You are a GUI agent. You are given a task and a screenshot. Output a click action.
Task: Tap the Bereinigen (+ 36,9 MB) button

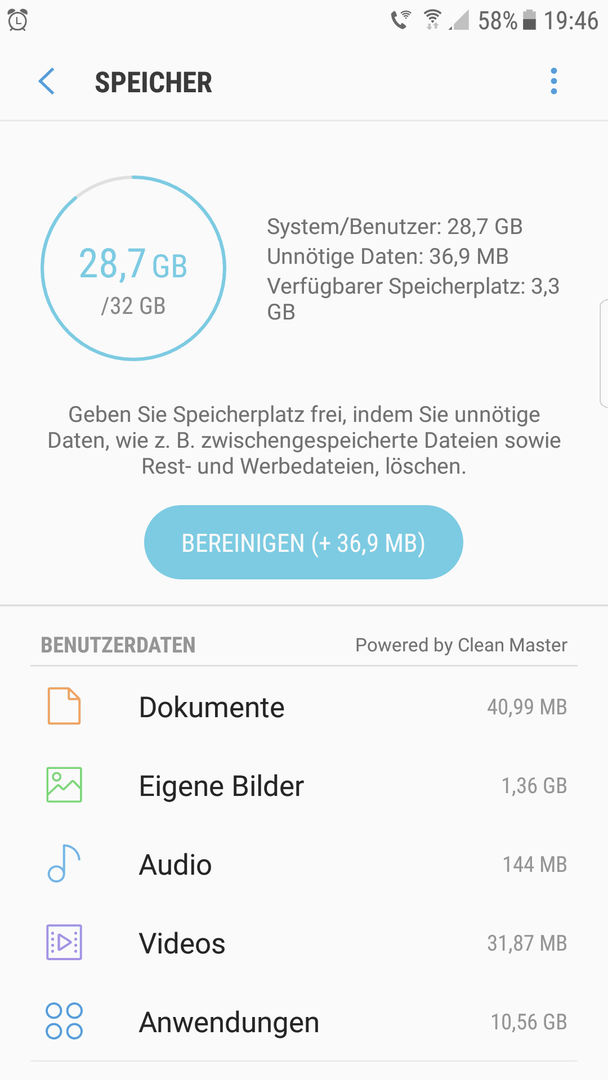pos(303,543)
